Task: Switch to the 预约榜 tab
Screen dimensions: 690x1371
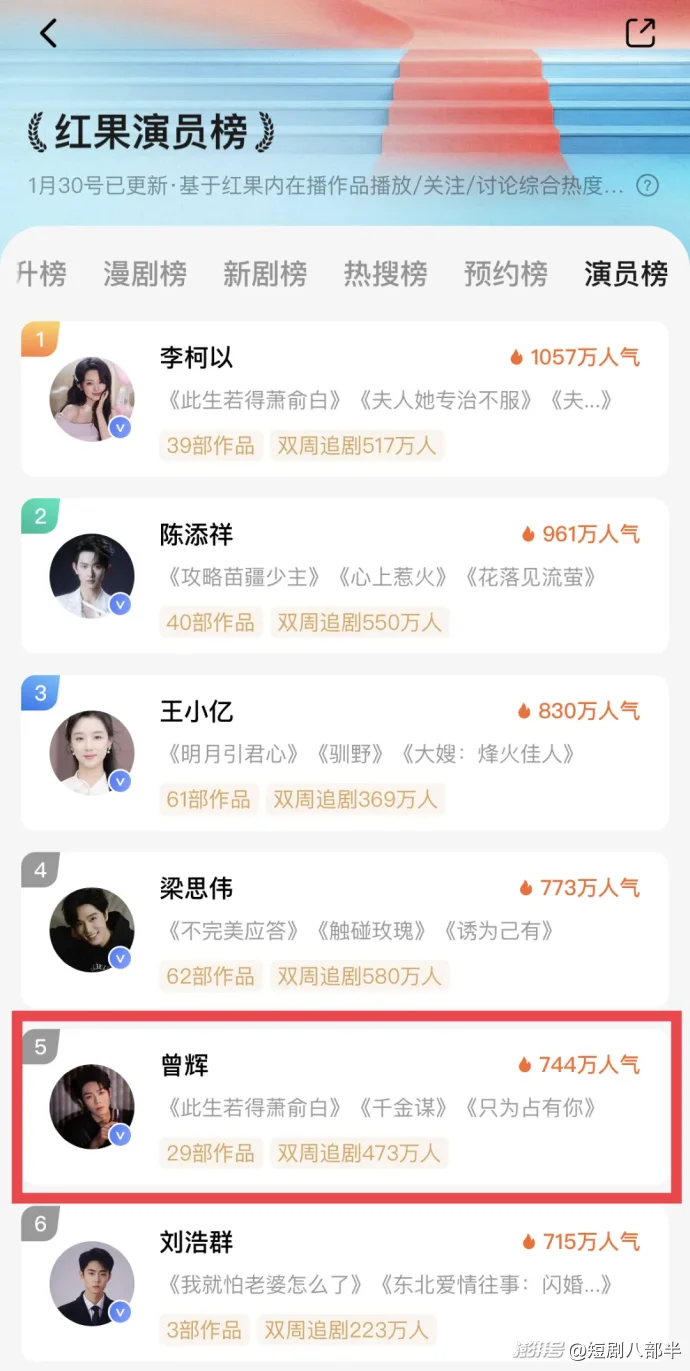Action: click(x=506, y=274)
